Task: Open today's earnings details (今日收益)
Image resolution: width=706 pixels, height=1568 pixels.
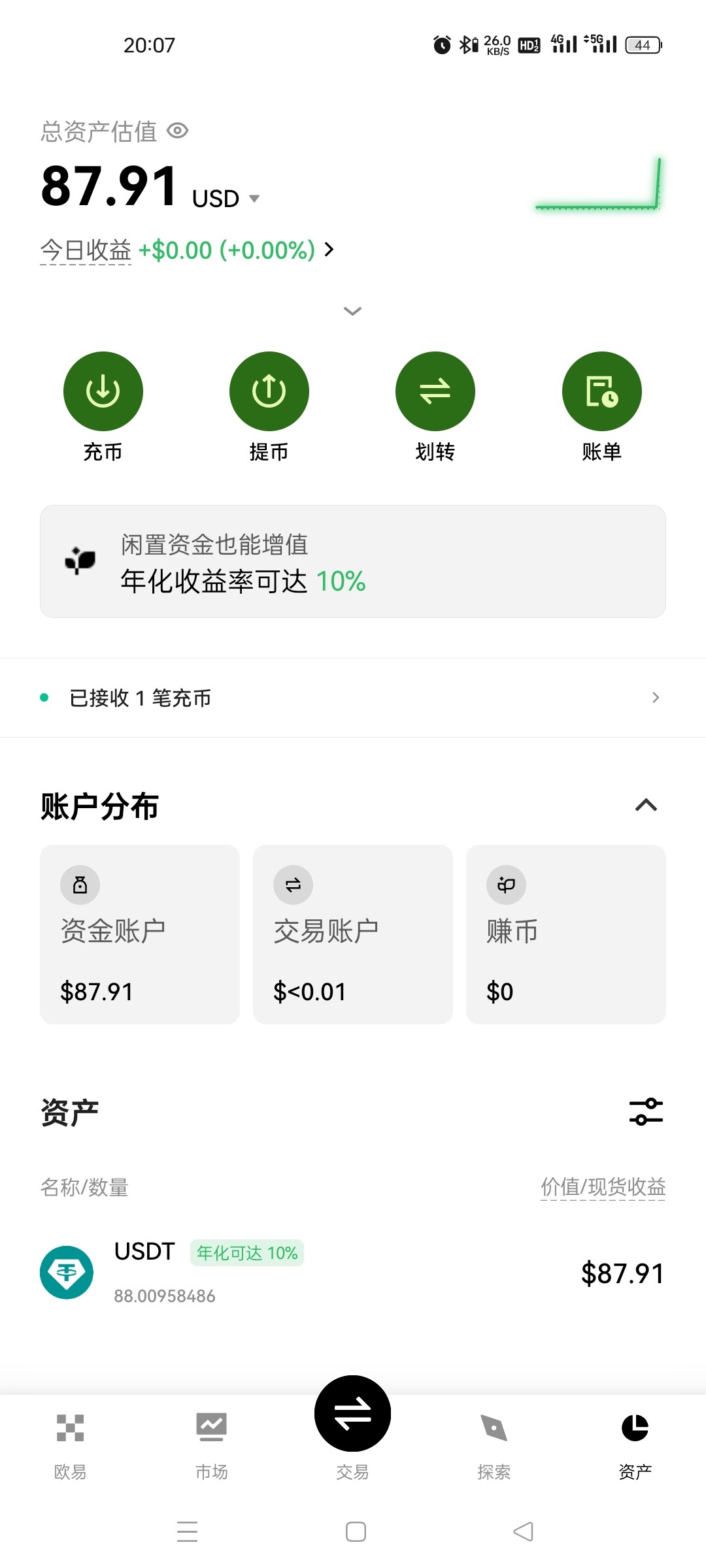Action: click(187, 250)
